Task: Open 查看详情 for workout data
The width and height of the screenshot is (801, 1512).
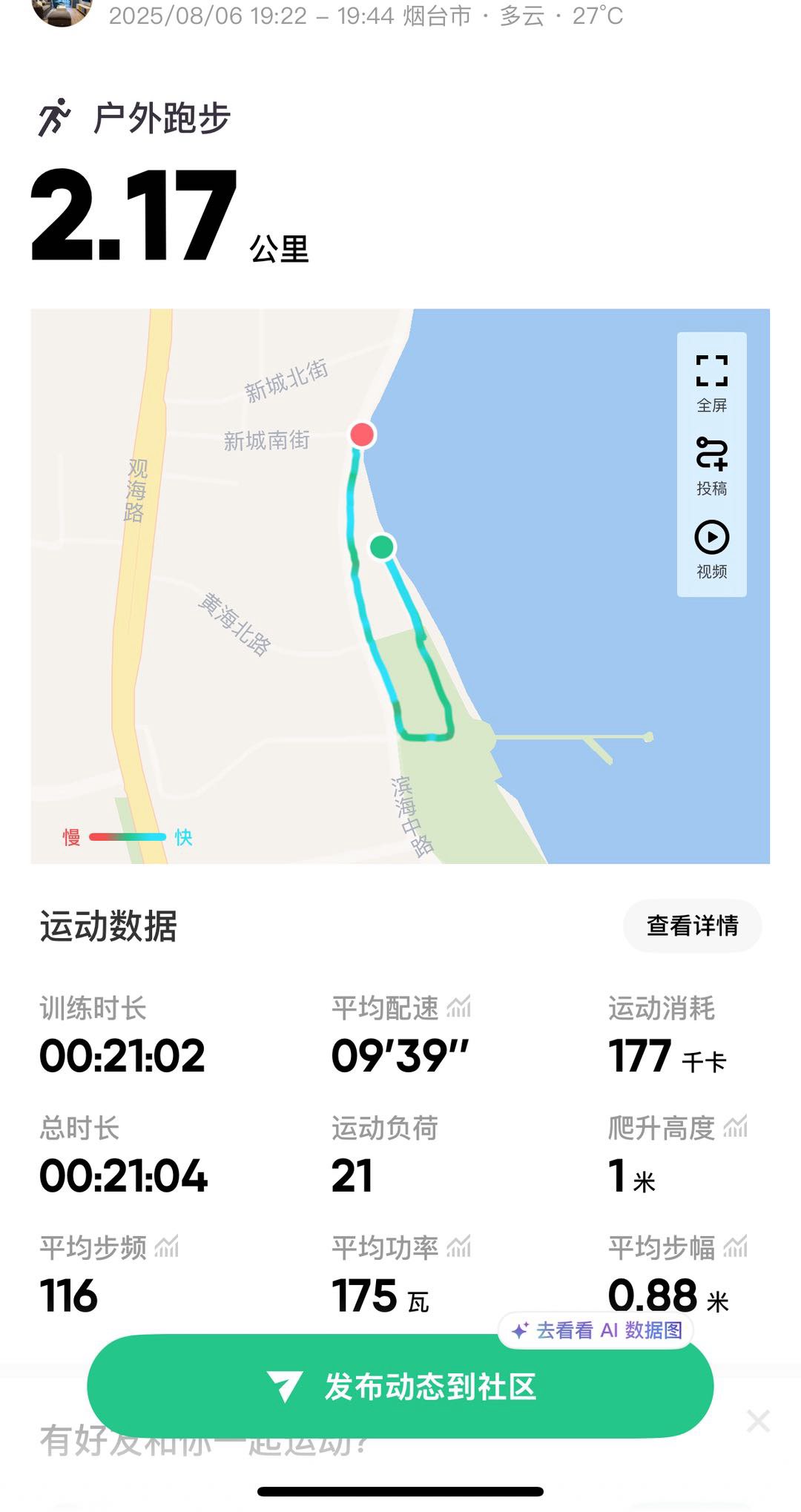Action: point(692,925)
